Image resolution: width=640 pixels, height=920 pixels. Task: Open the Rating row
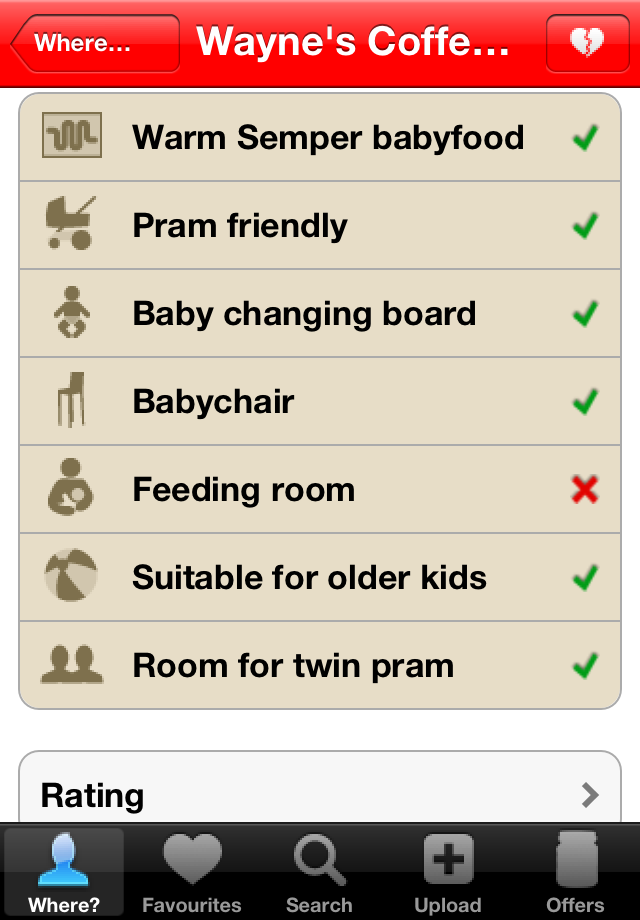pyautogui.click(x=320, y=795)
